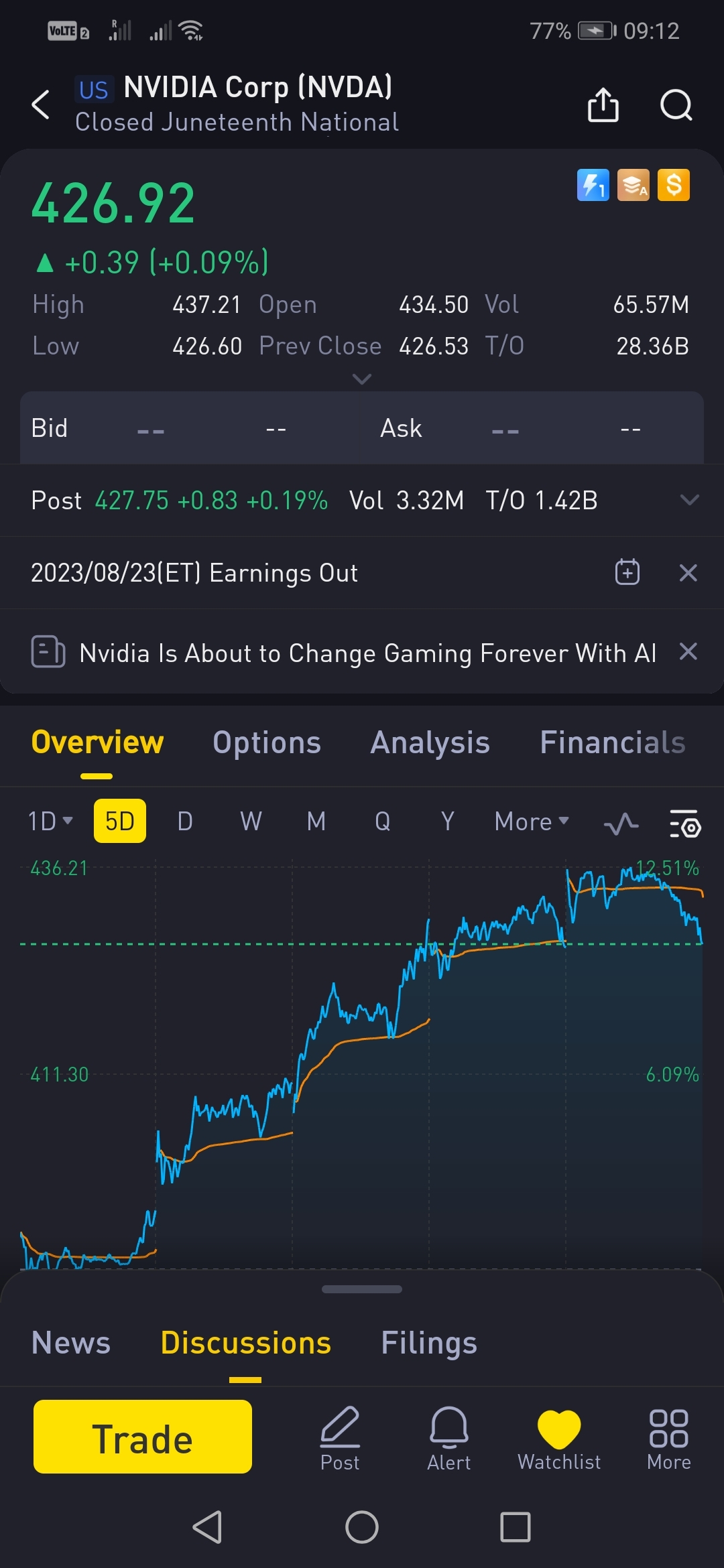Dismiss the Earnings Out banner
Image resolution: width=724 pixels, height=1568 pixels.
(688, 573)
